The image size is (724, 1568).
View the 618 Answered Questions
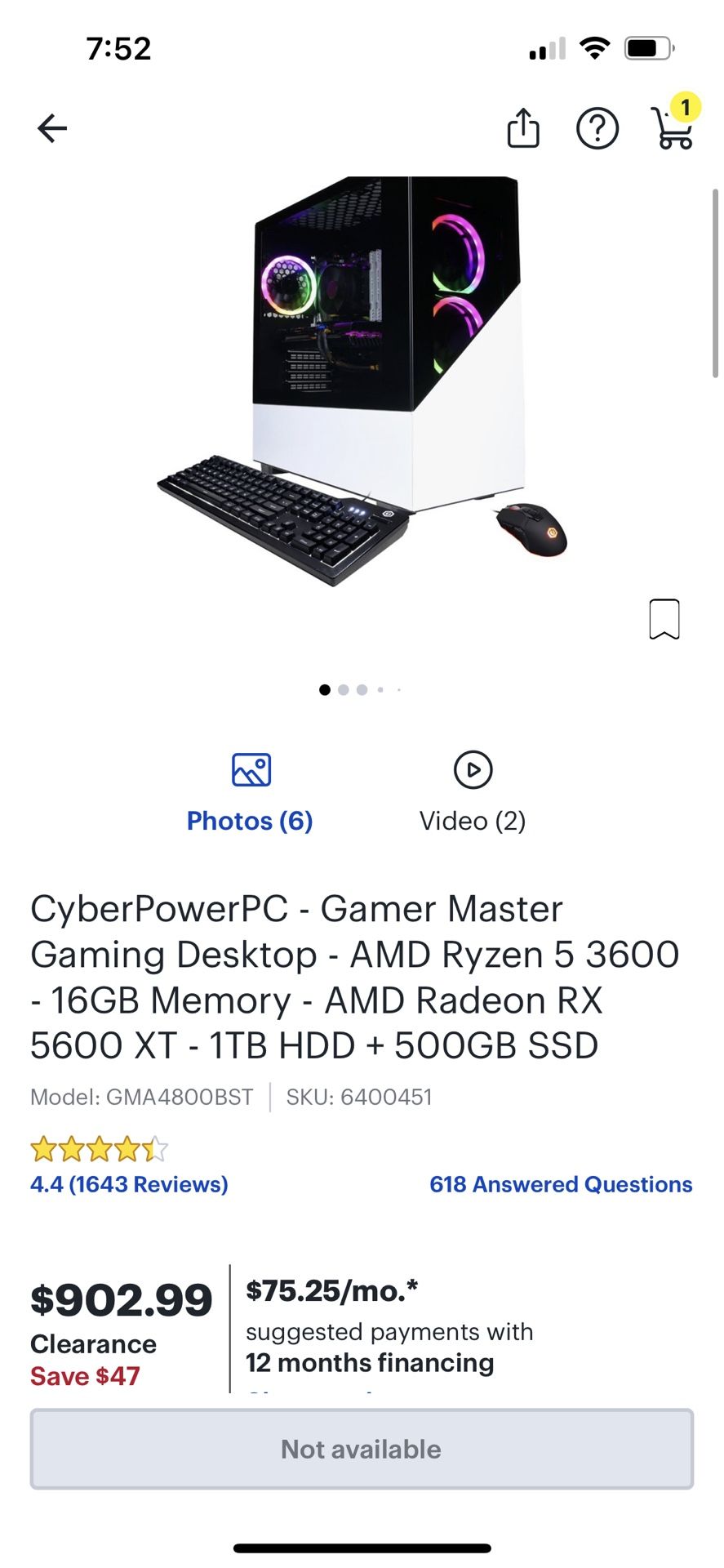(x=561, y=1184)
